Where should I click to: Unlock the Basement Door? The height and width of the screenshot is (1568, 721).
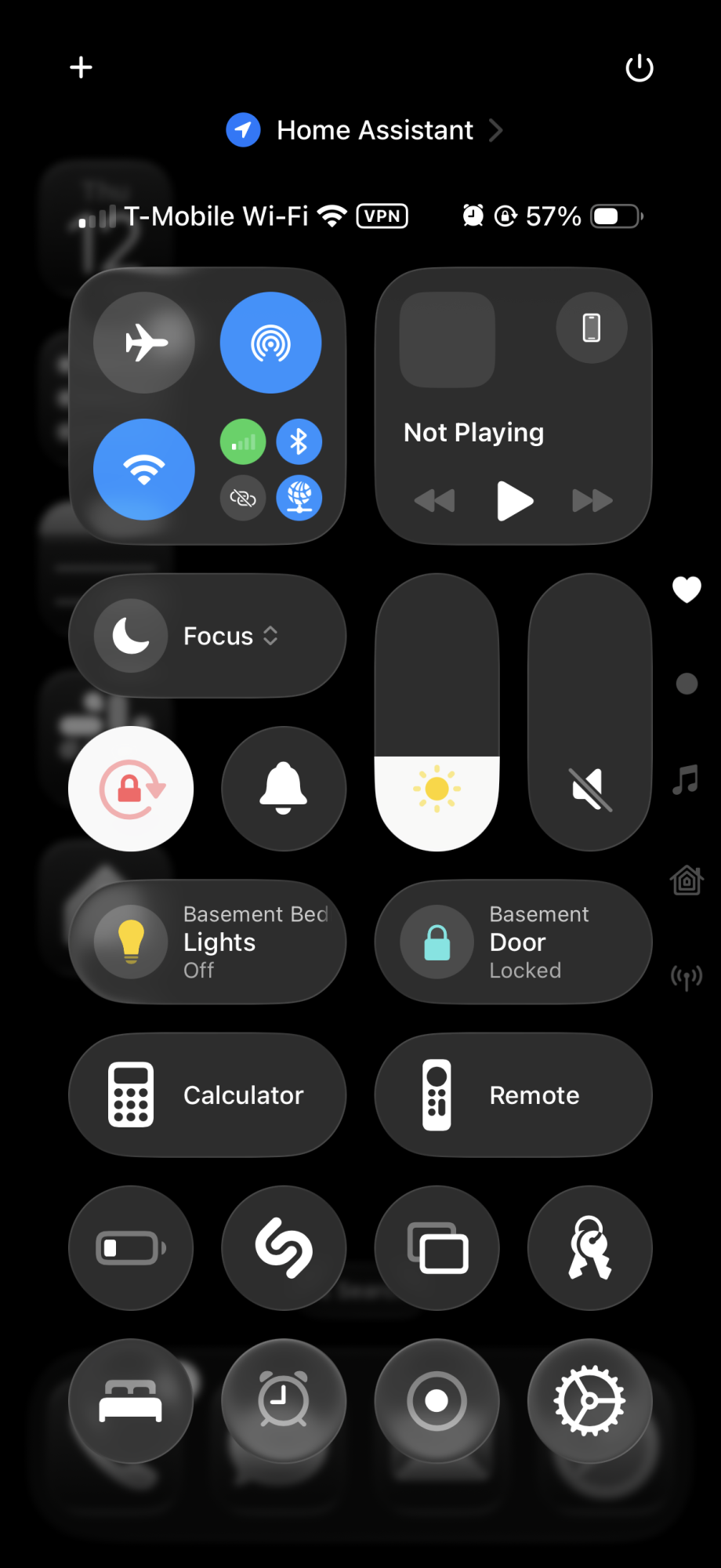(x=437, y=942)
